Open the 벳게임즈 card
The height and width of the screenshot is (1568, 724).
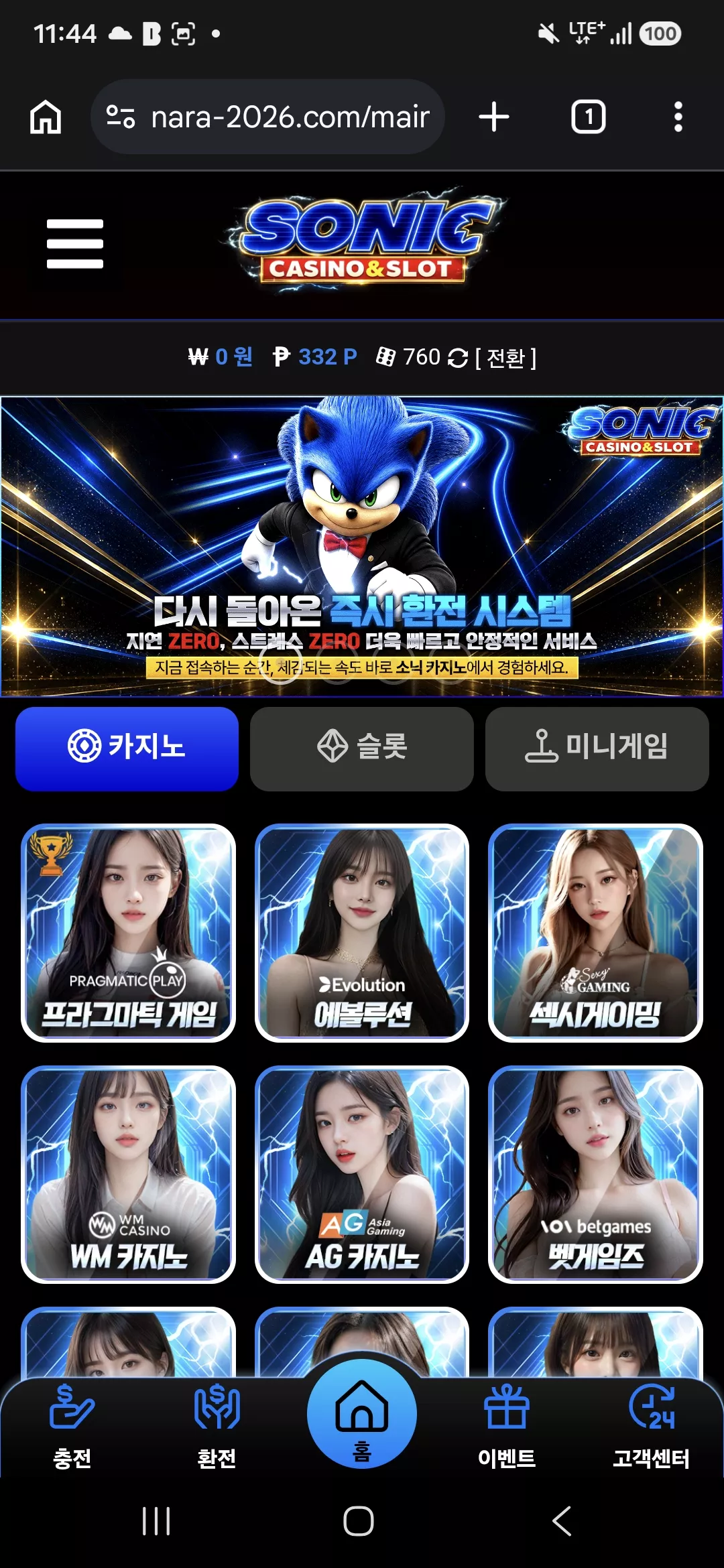click(x=595, y=1175)
